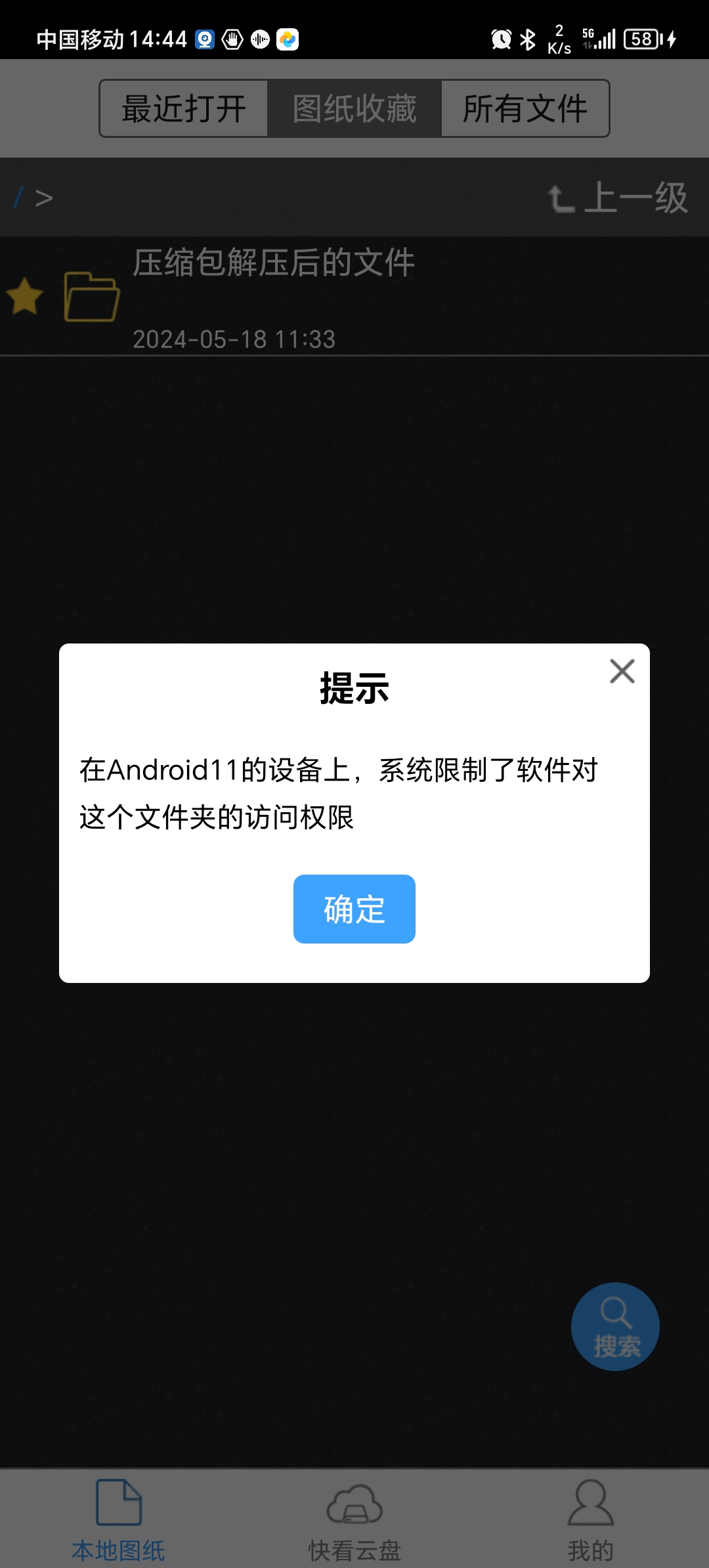
Task: Toggle the star on 压缩包解压后的文件
Action: pyautogui.click(x=25, y=296)
